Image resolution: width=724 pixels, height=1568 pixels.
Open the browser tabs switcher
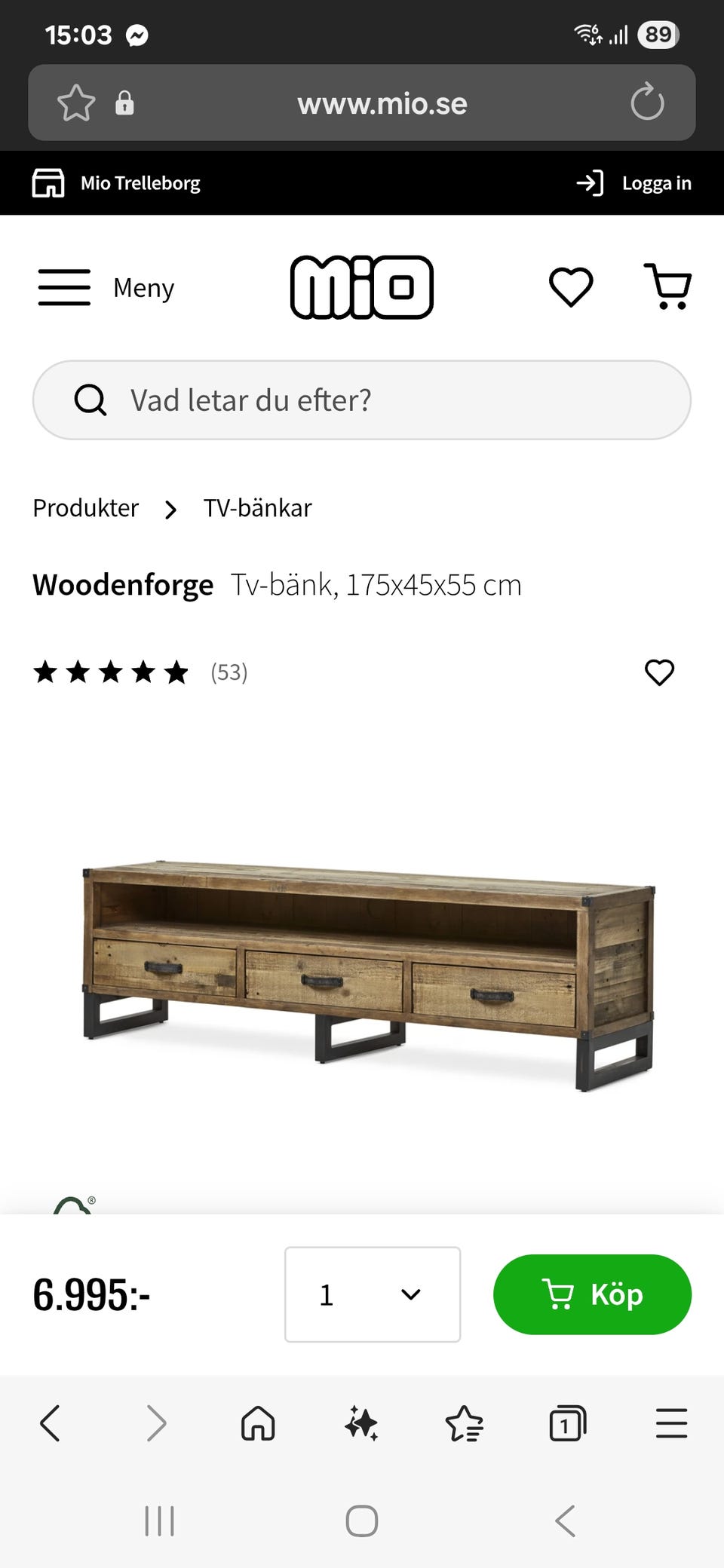pos(567,1424)
